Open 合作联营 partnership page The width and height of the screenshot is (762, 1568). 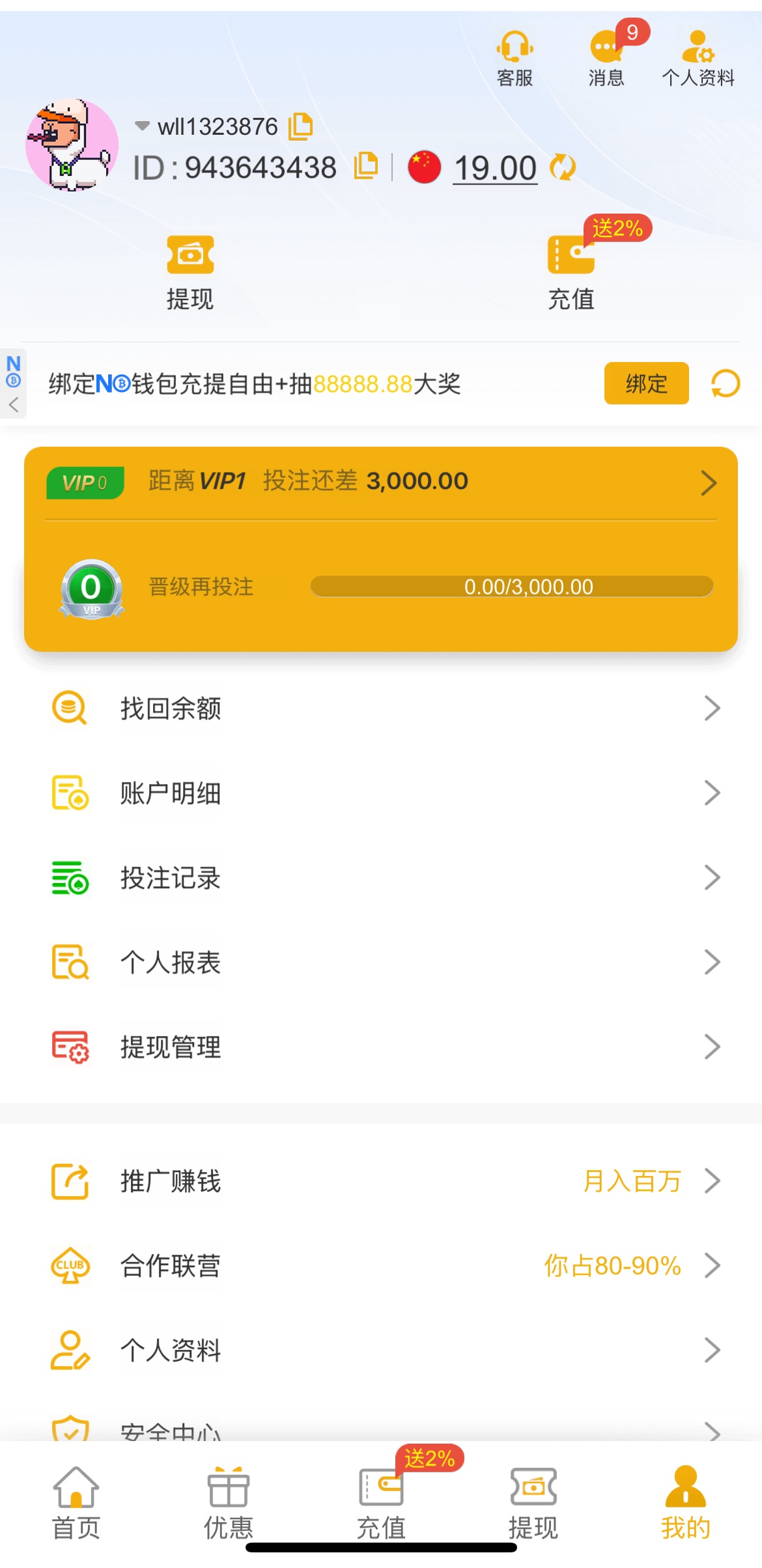pyautogui.click(x=381, y=1265)
